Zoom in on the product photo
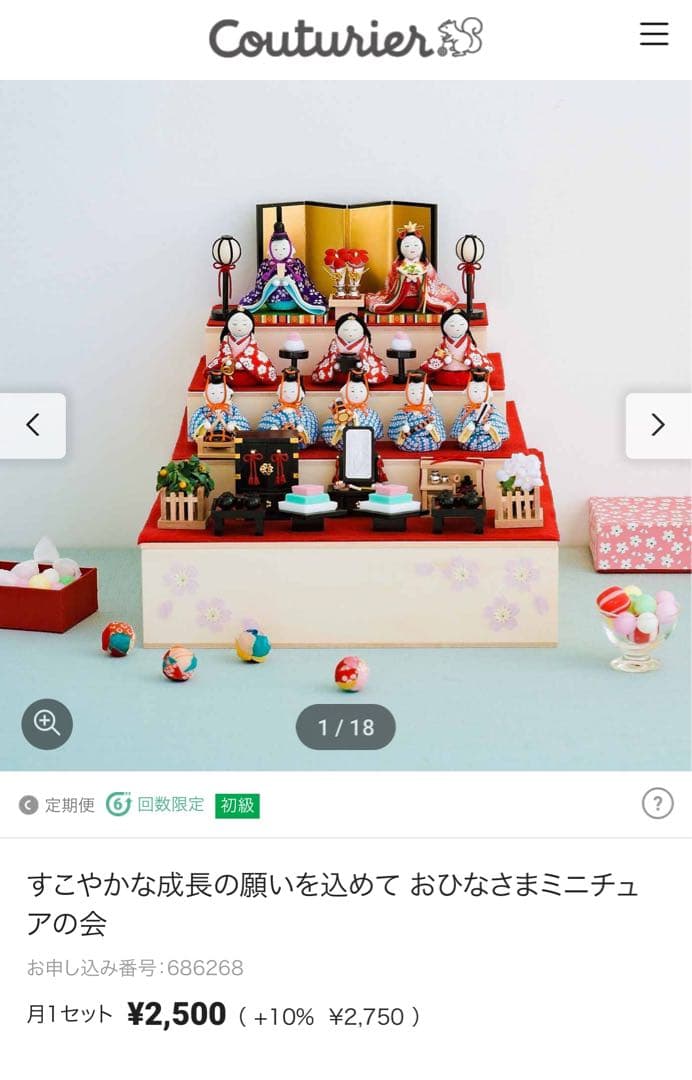The height and width of the screenshot is (1080, 692). [x=47, y=724]
